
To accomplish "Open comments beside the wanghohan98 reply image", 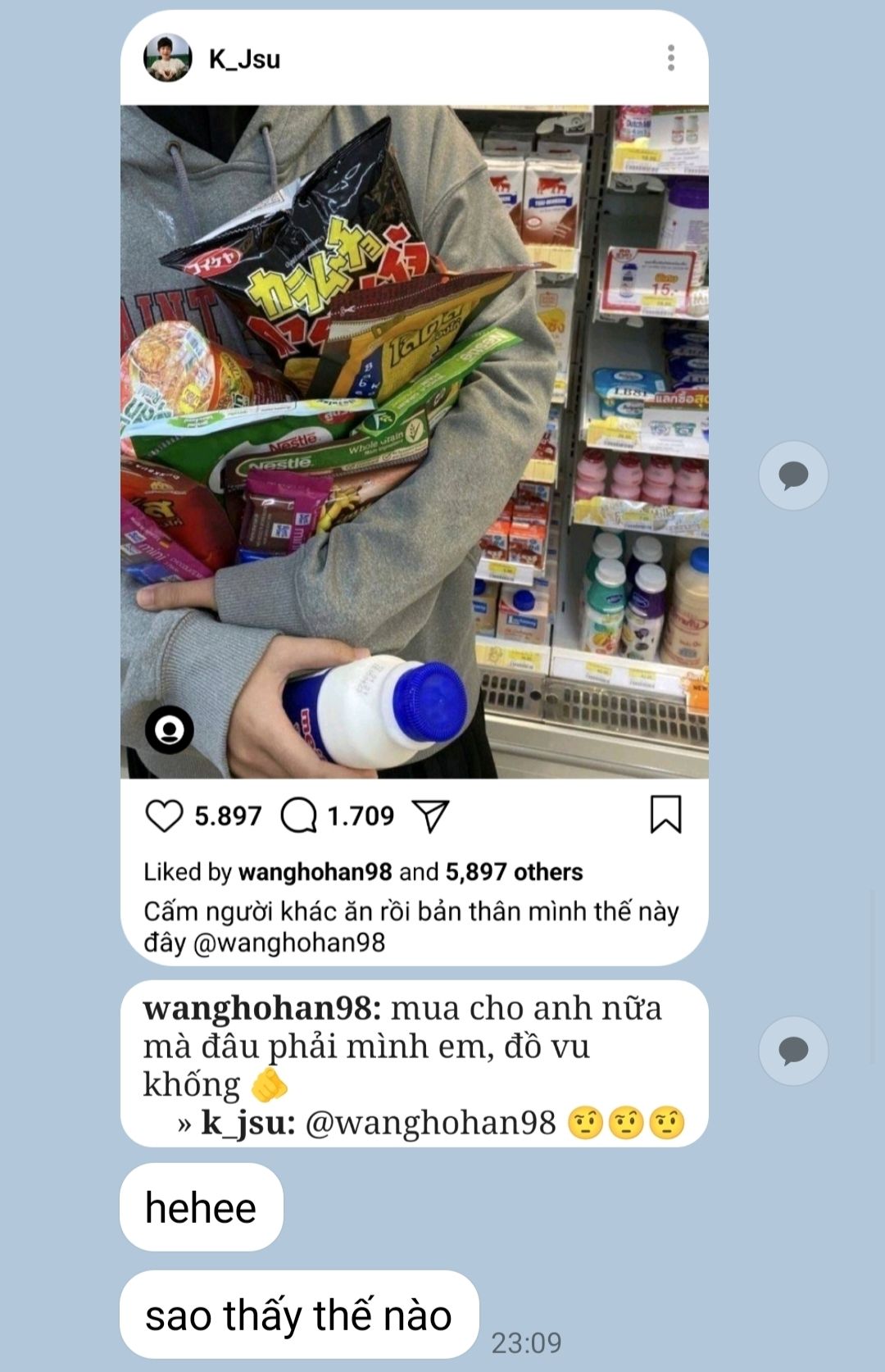I will click(792, 1051).
